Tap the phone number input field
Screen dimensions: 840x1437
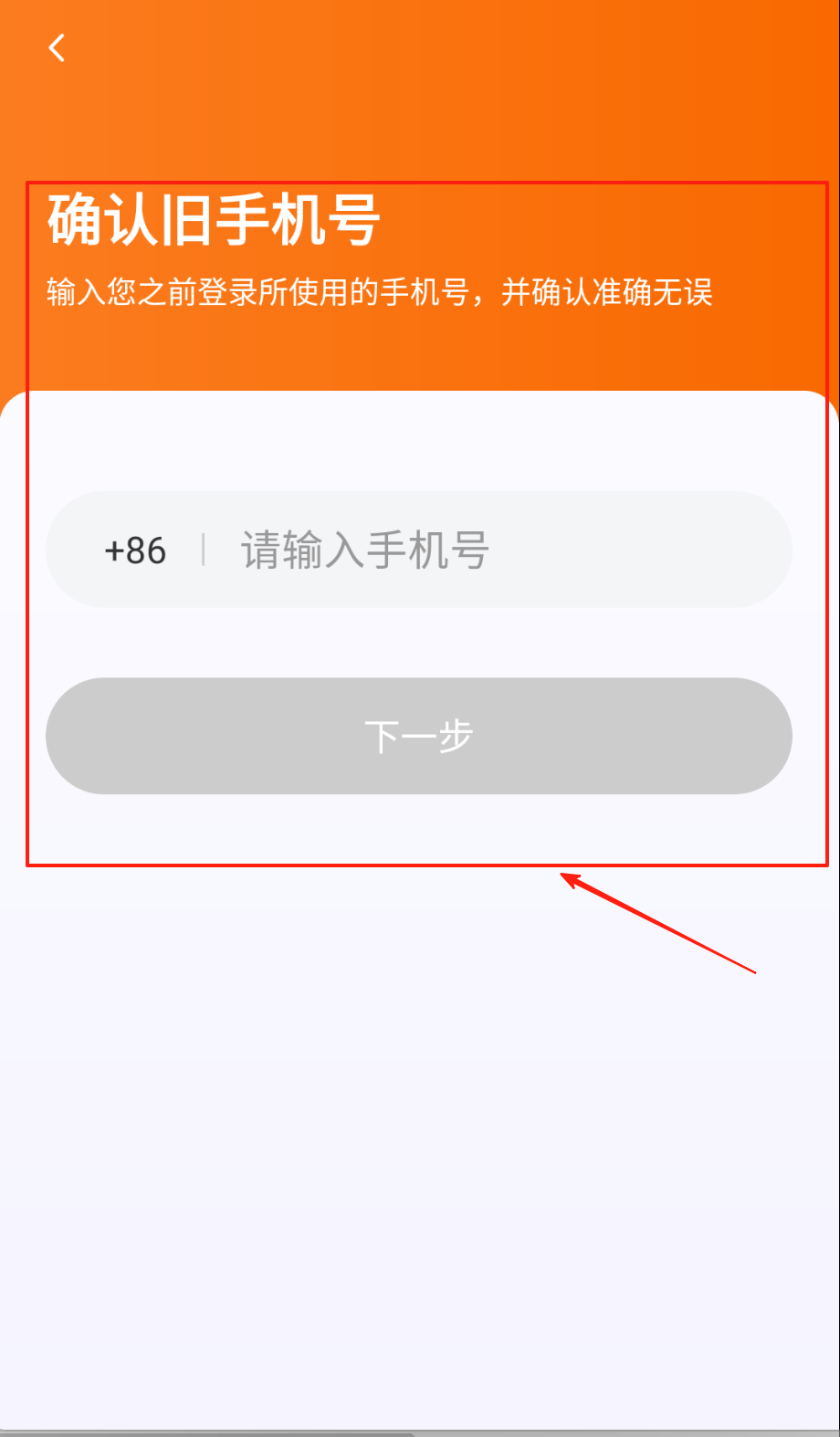(493, 551)
